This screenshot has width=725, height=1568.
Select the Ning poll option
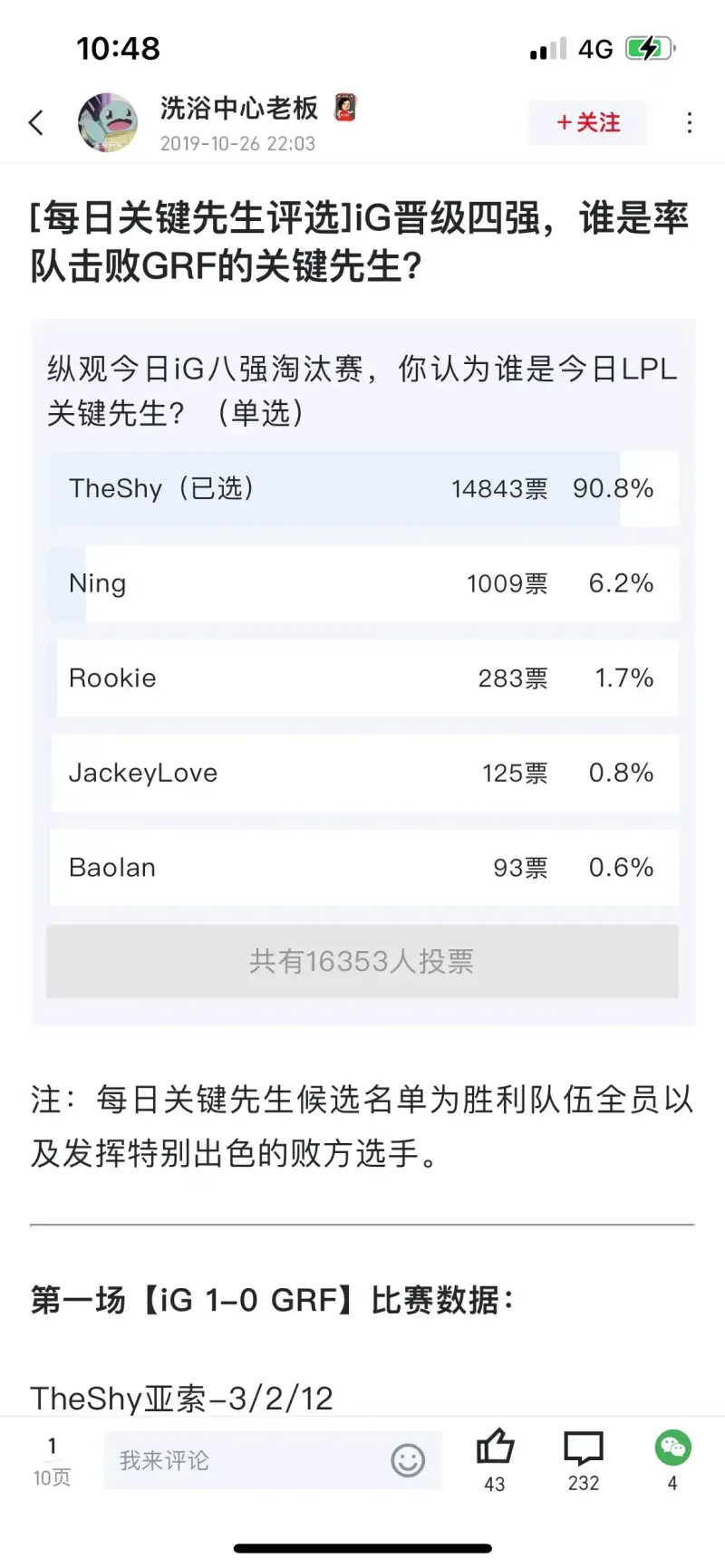point(362,583)
